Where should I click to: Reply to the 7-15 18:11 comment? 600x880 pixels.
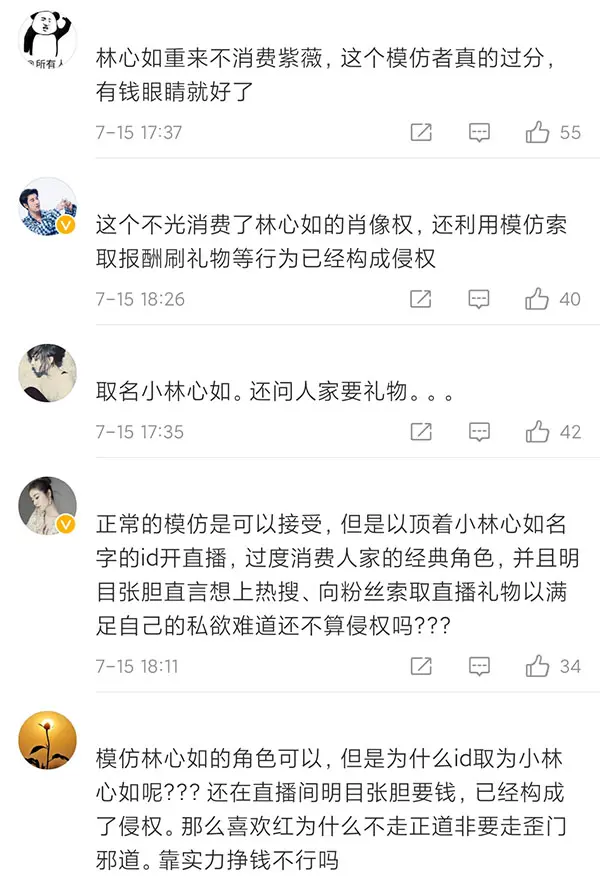click(480, 666)
